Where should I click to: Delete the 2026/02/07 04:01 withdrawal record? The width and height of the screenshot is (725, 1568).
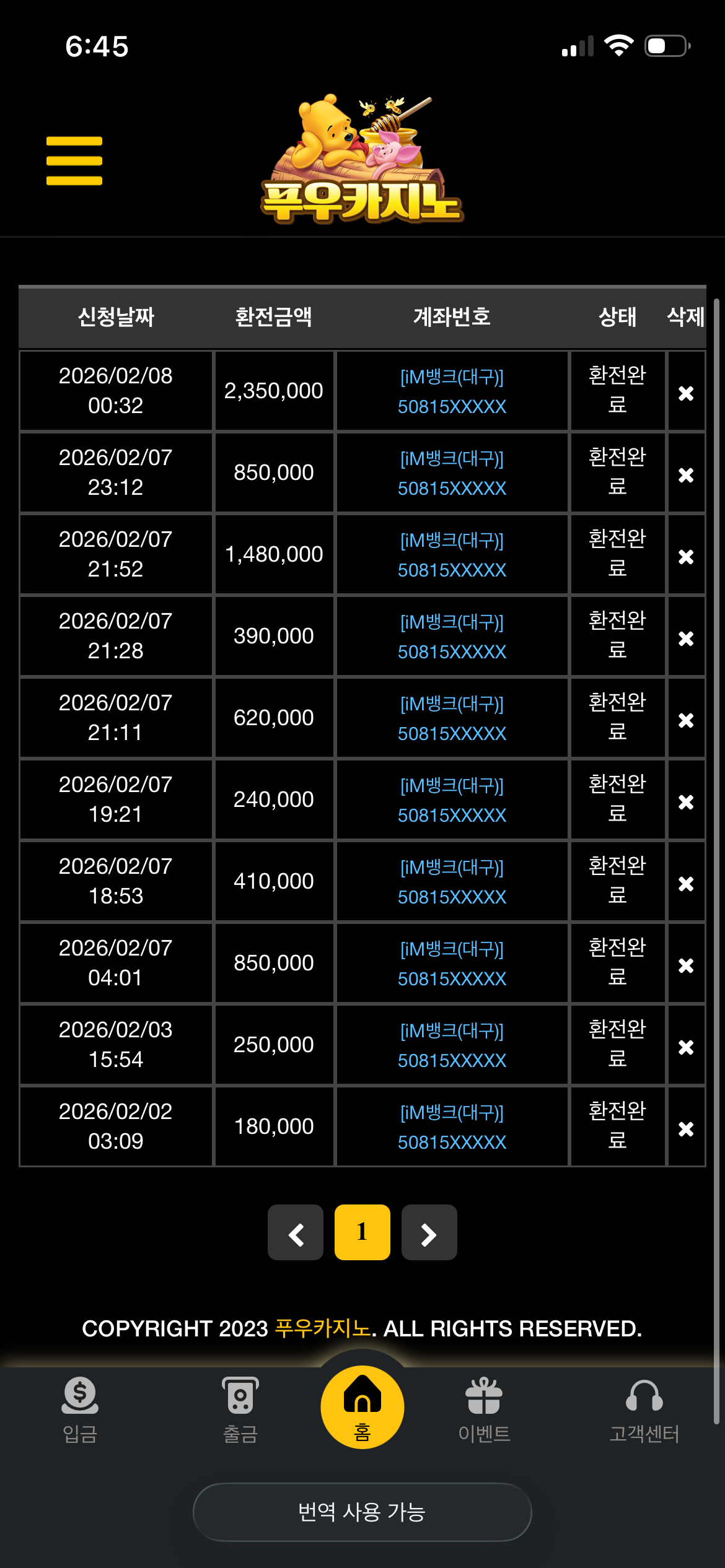point(685,965)
